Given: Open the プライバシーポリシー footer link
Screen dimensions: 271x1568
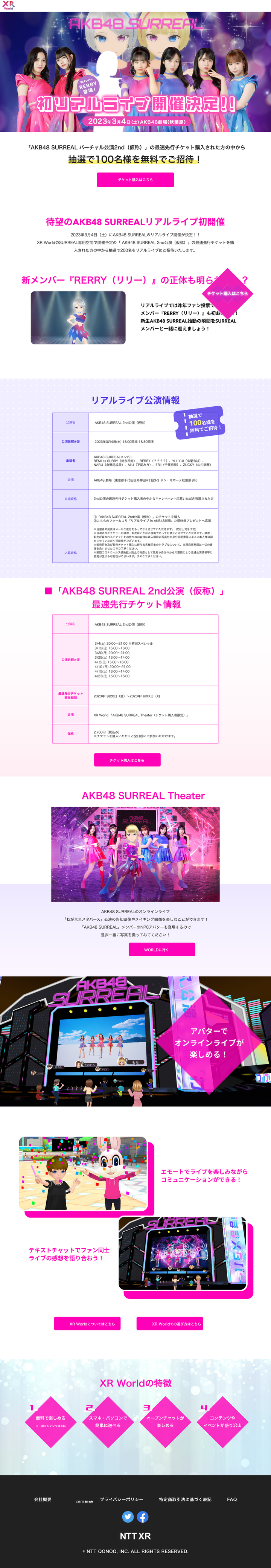Looking at the screenshot, I should (x=122, y=1499).
